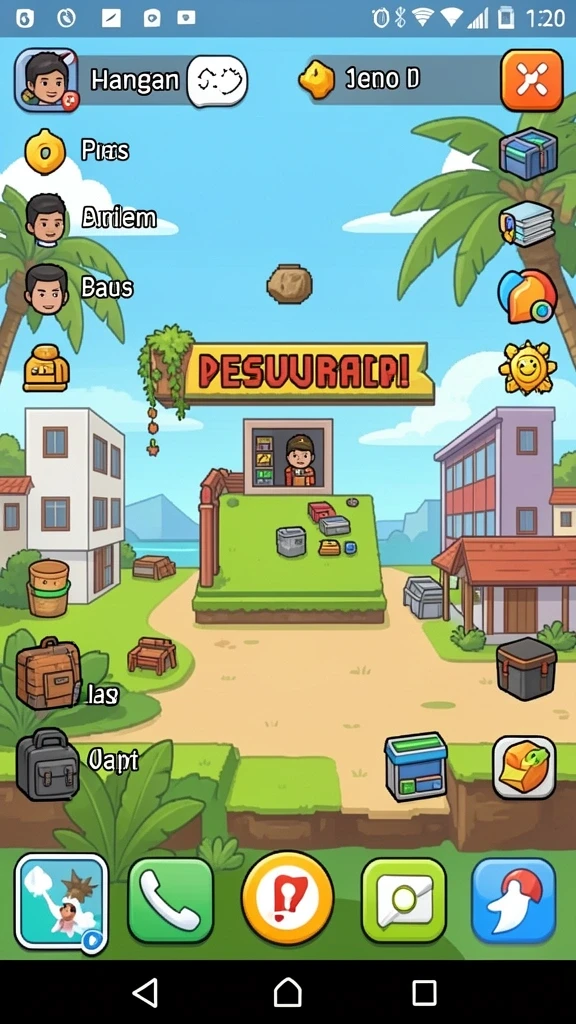
Task: Open the blue ghost app icon
Action: point(513,901)
